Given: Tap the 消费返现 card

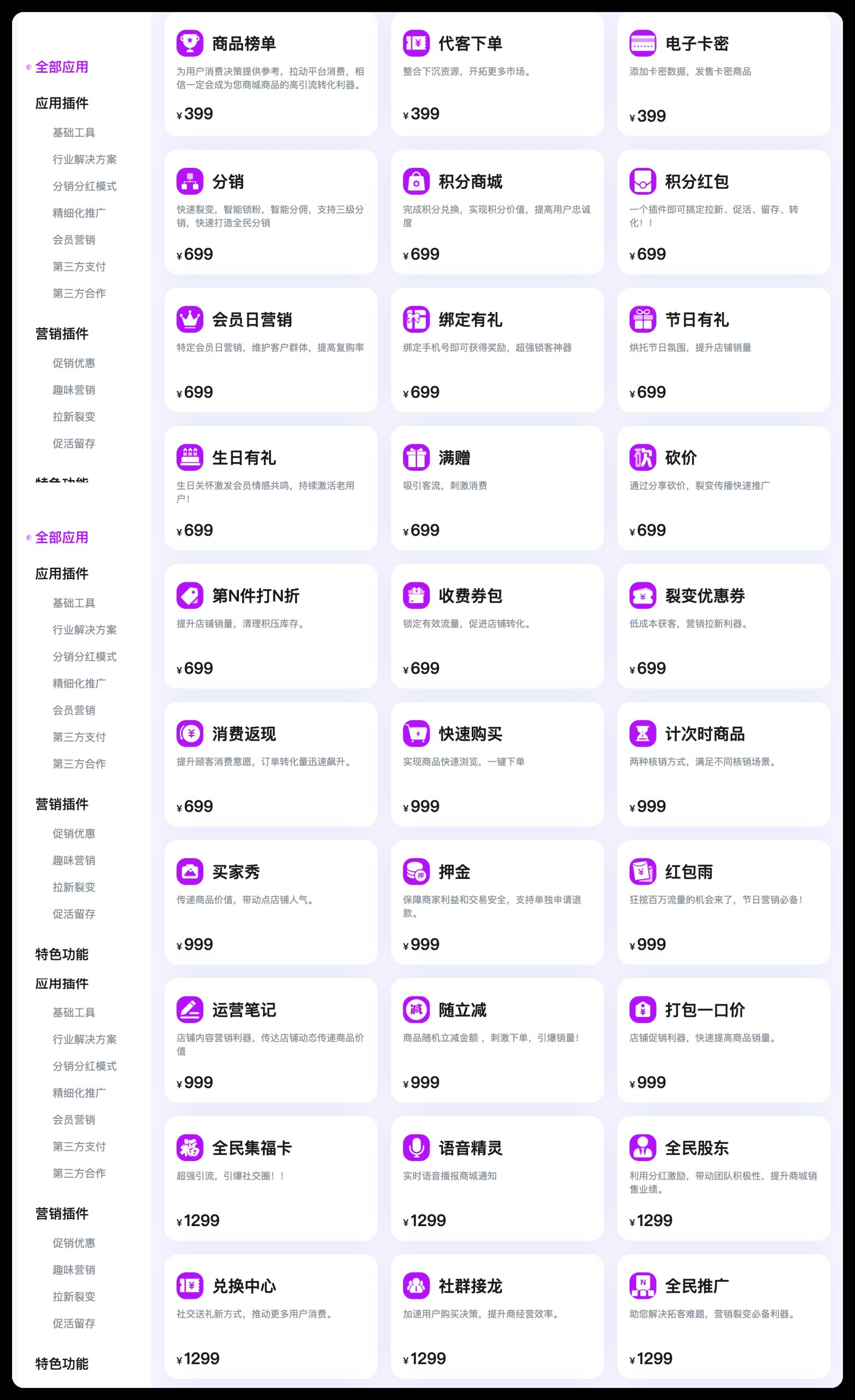Looking at the screenshot, I should [271, 764].
